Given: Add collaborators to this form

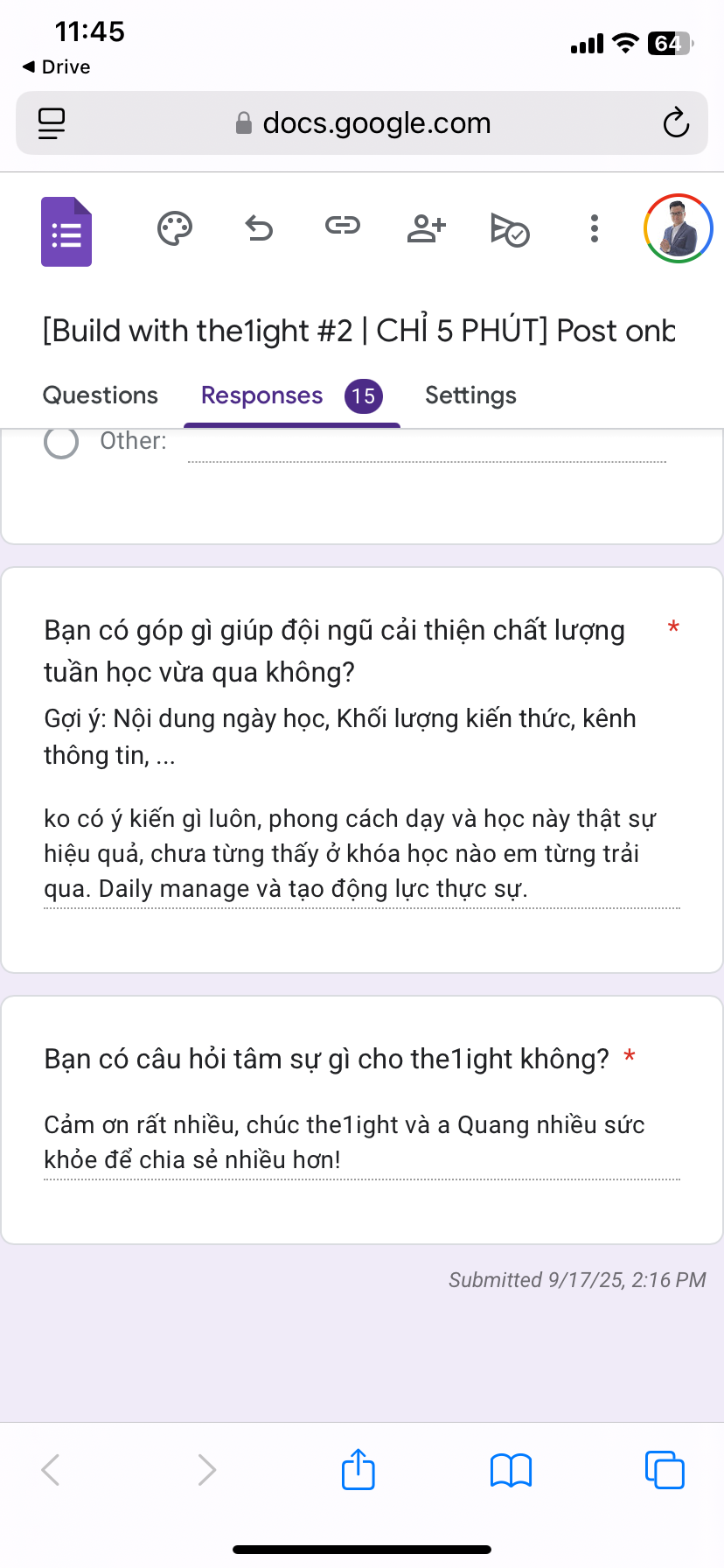Looking at the screenshot, I should point(427,228).
